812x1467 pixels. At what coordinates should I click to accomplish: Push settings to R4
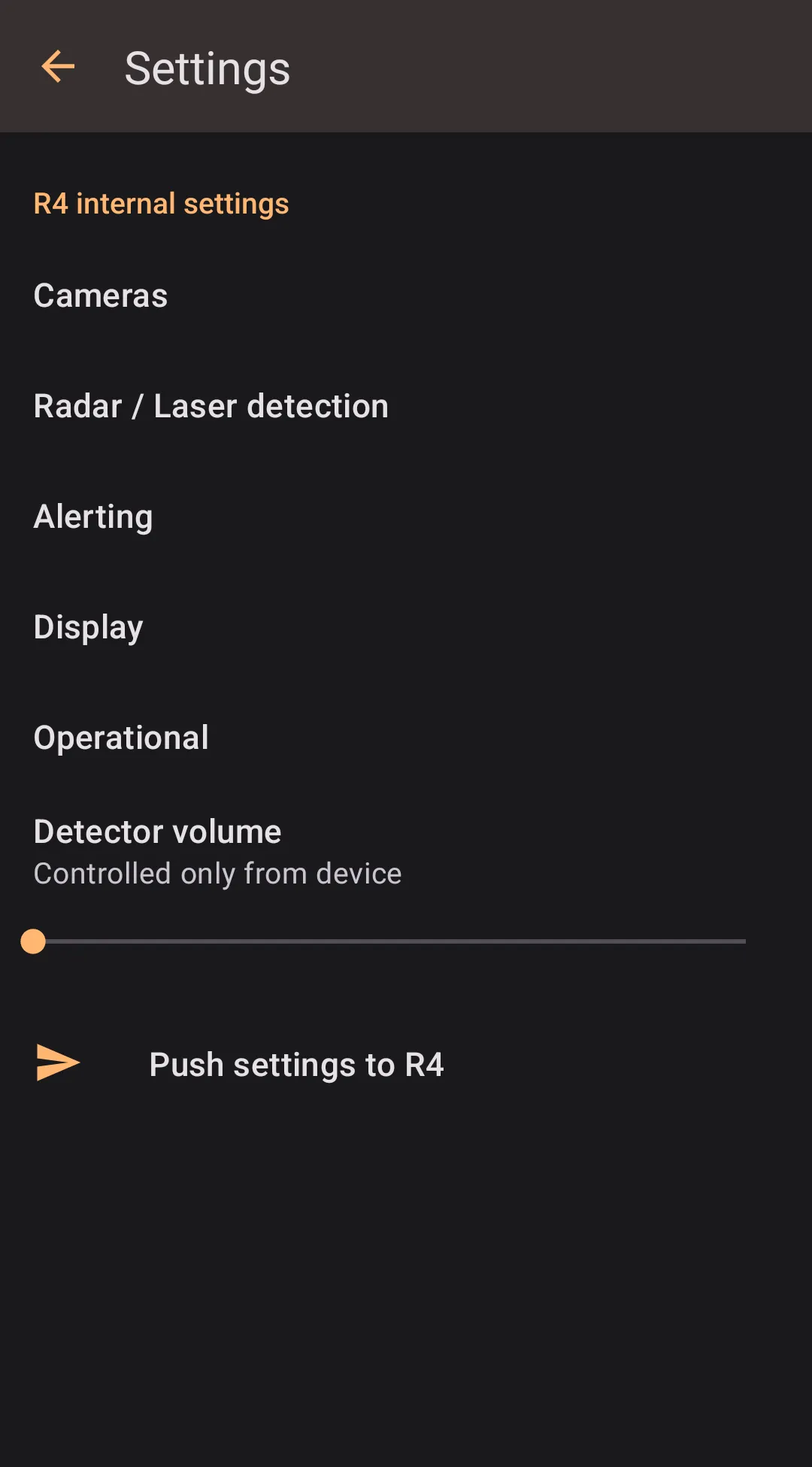[x=296, y=1064]
